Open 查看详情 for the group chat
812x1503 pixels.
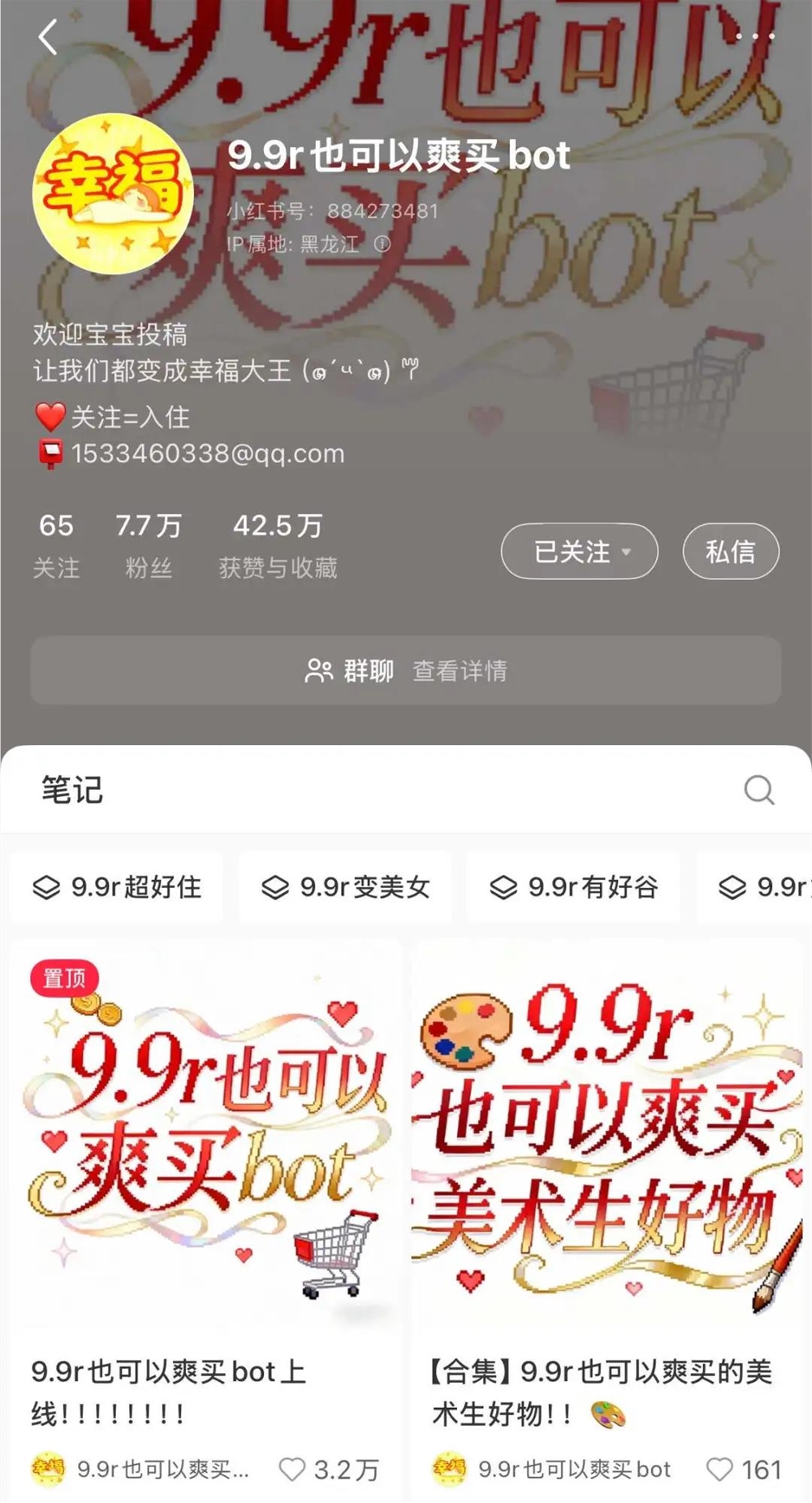tap(461, 671)
